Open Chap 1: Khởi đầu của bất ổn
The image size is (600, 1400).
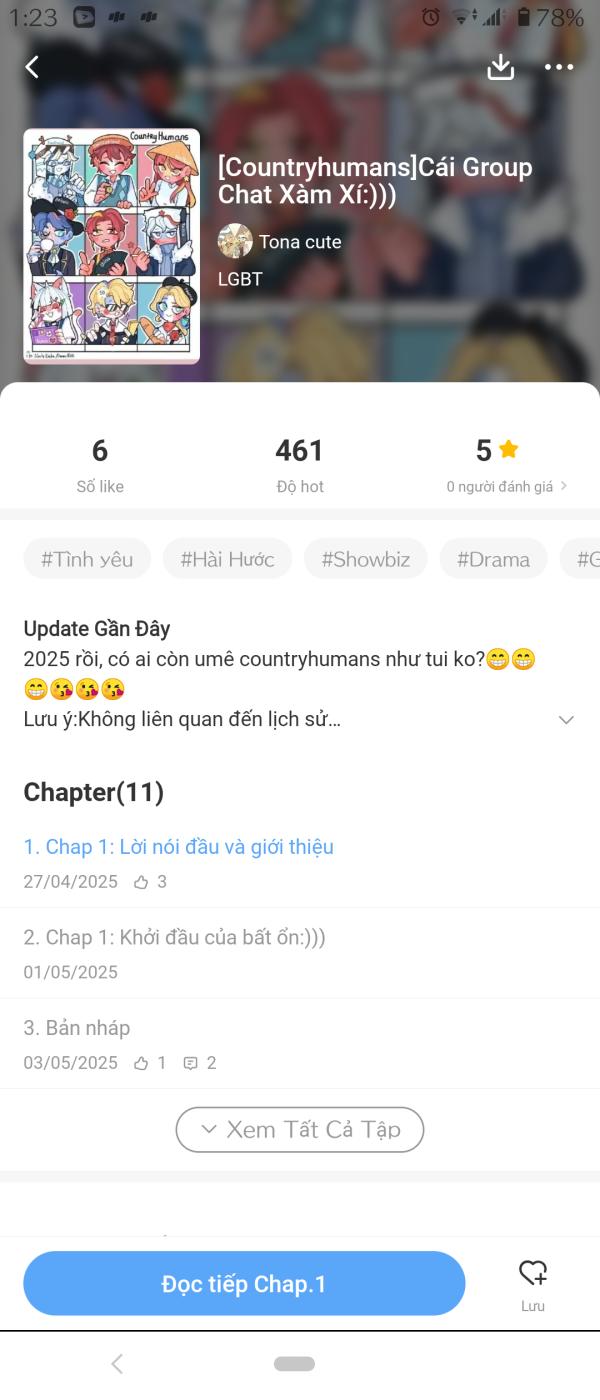(175, 937)
